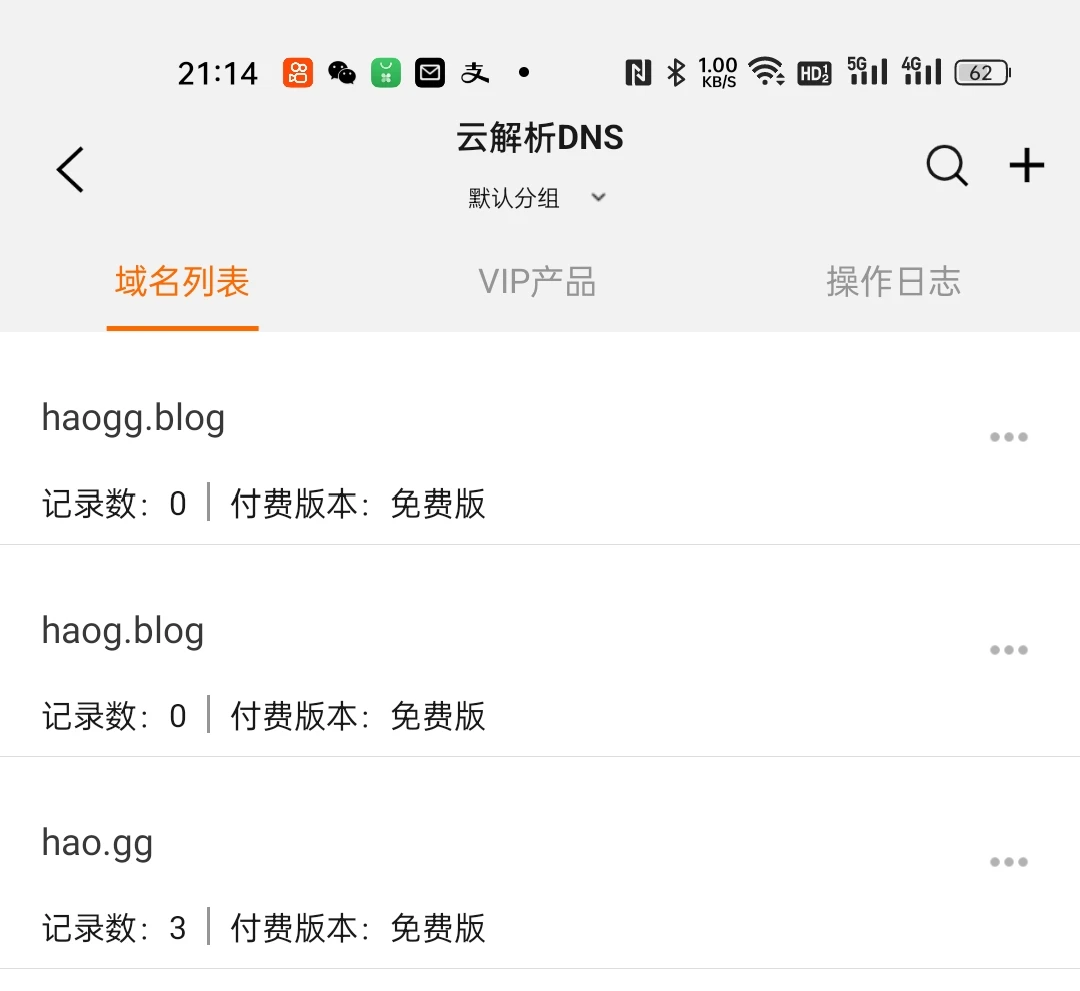Open more options for haogg.blog

(x=1008, y=437)
